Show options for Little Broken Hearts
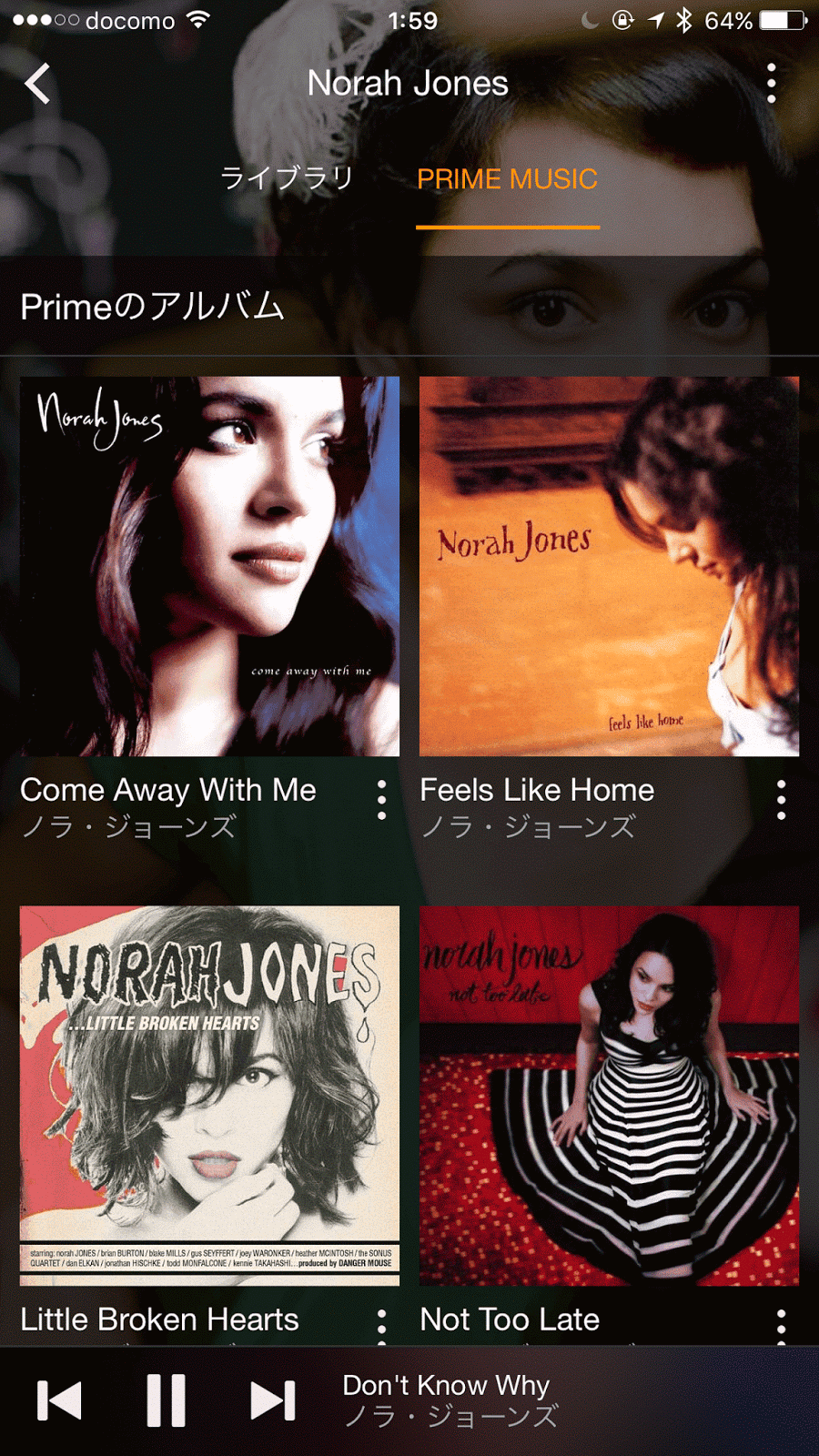819x1456 pixels. [381, 1324]
